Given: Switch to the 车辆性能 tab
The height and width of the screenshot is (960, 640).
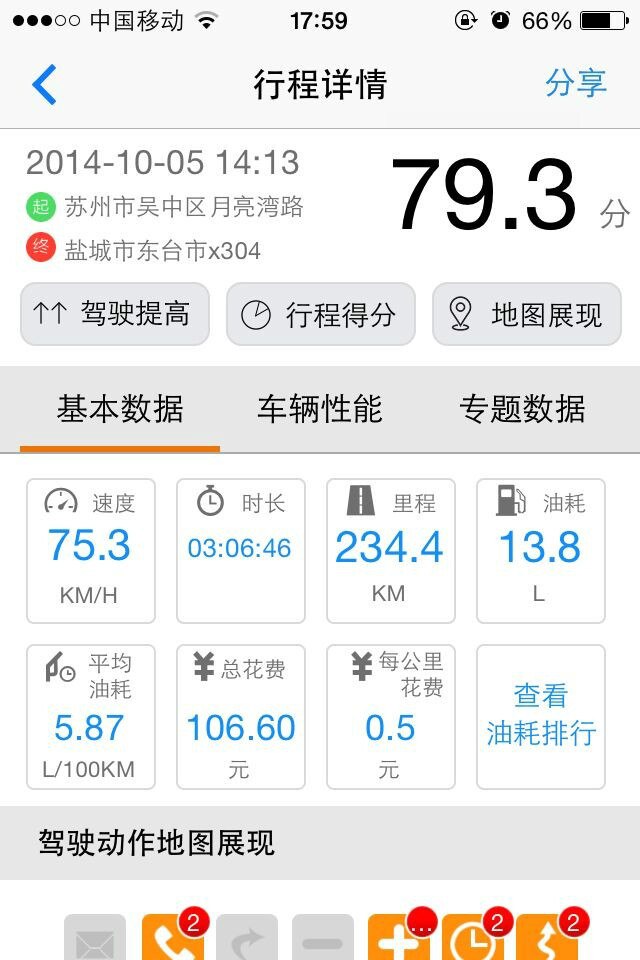Looking at the screenshot, I should tap(320, 409).
